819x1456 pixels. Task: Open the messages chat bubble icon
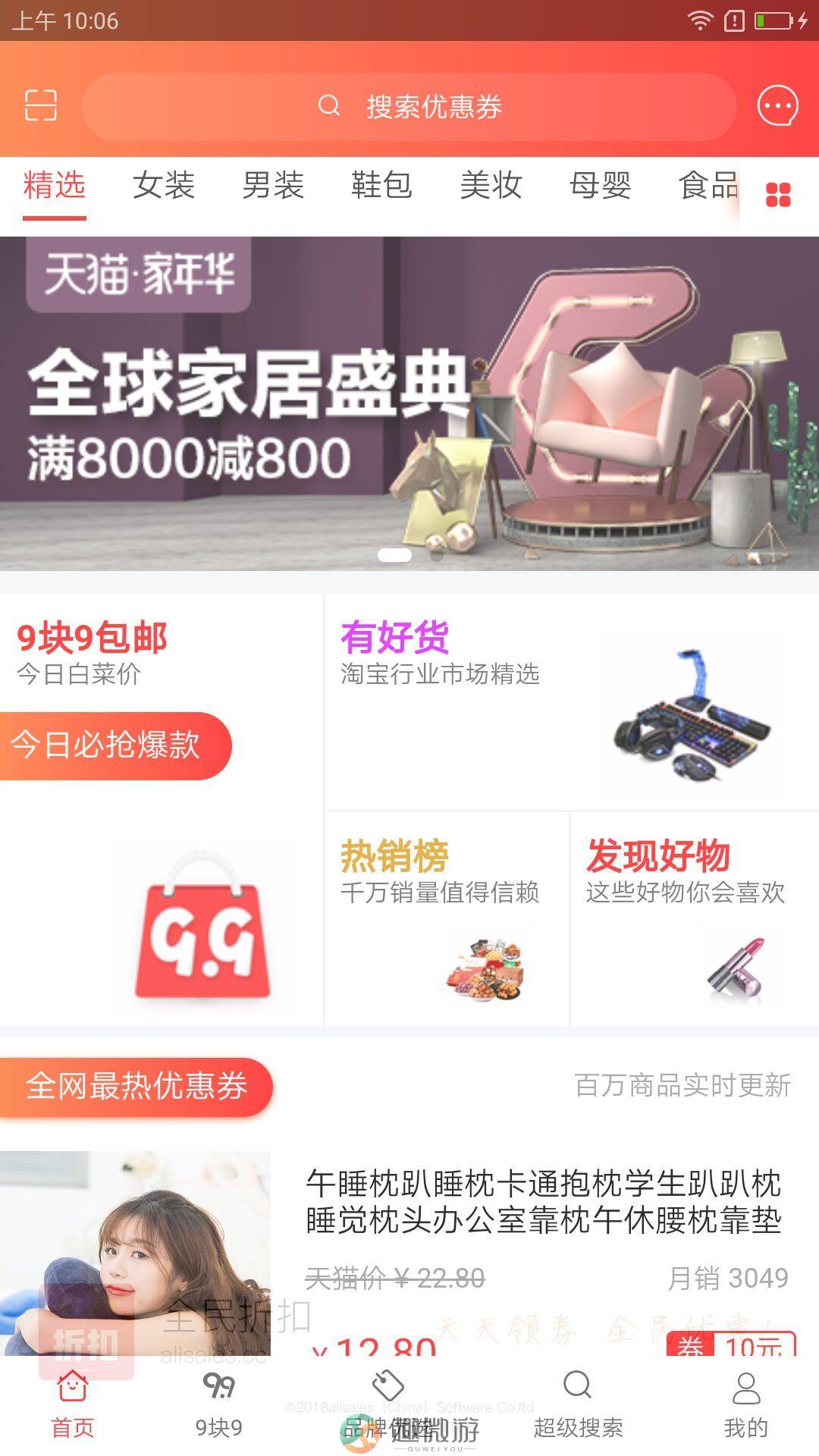point(777,106)
